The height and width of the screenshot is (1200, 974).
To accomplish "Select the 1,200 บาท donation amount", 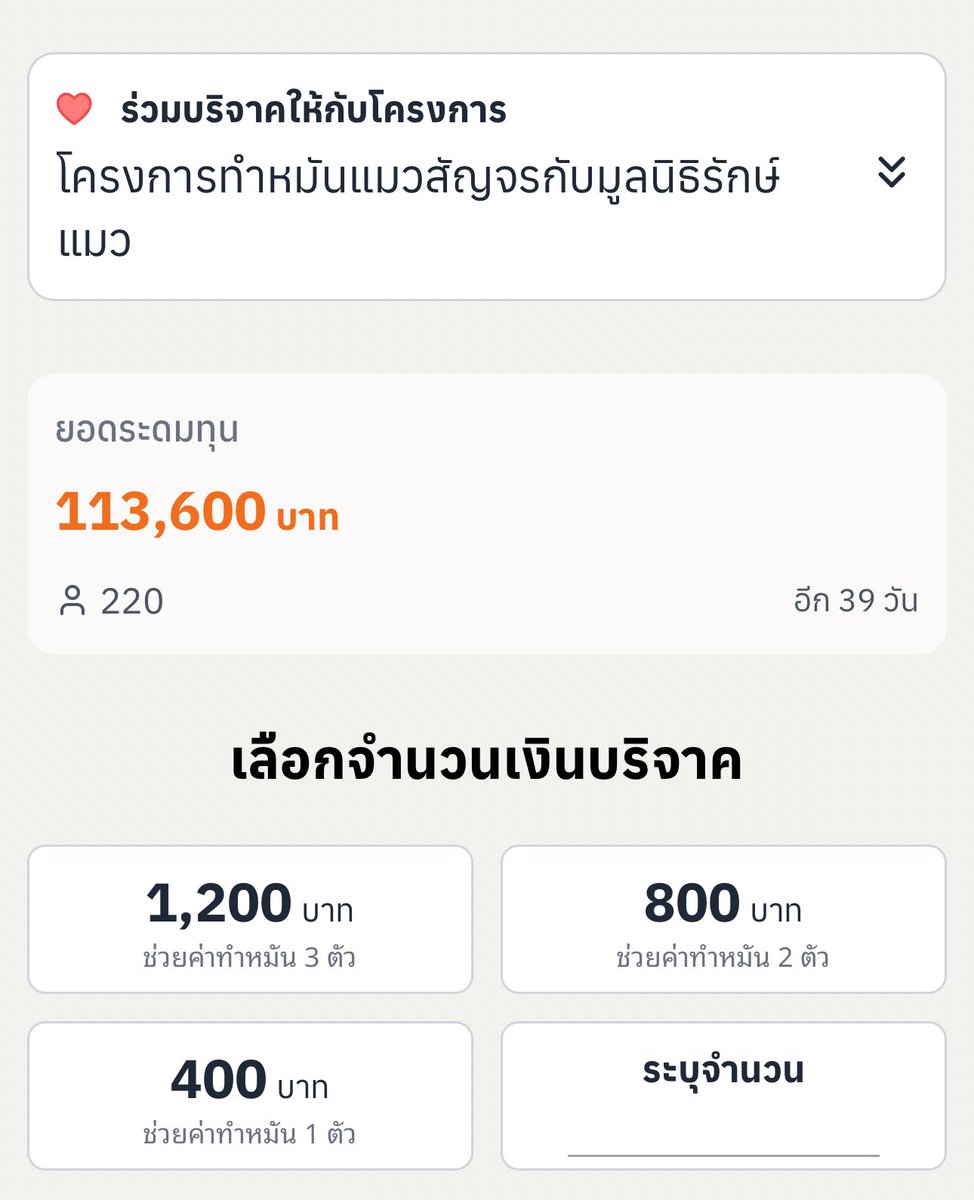I will click(250, 919).
